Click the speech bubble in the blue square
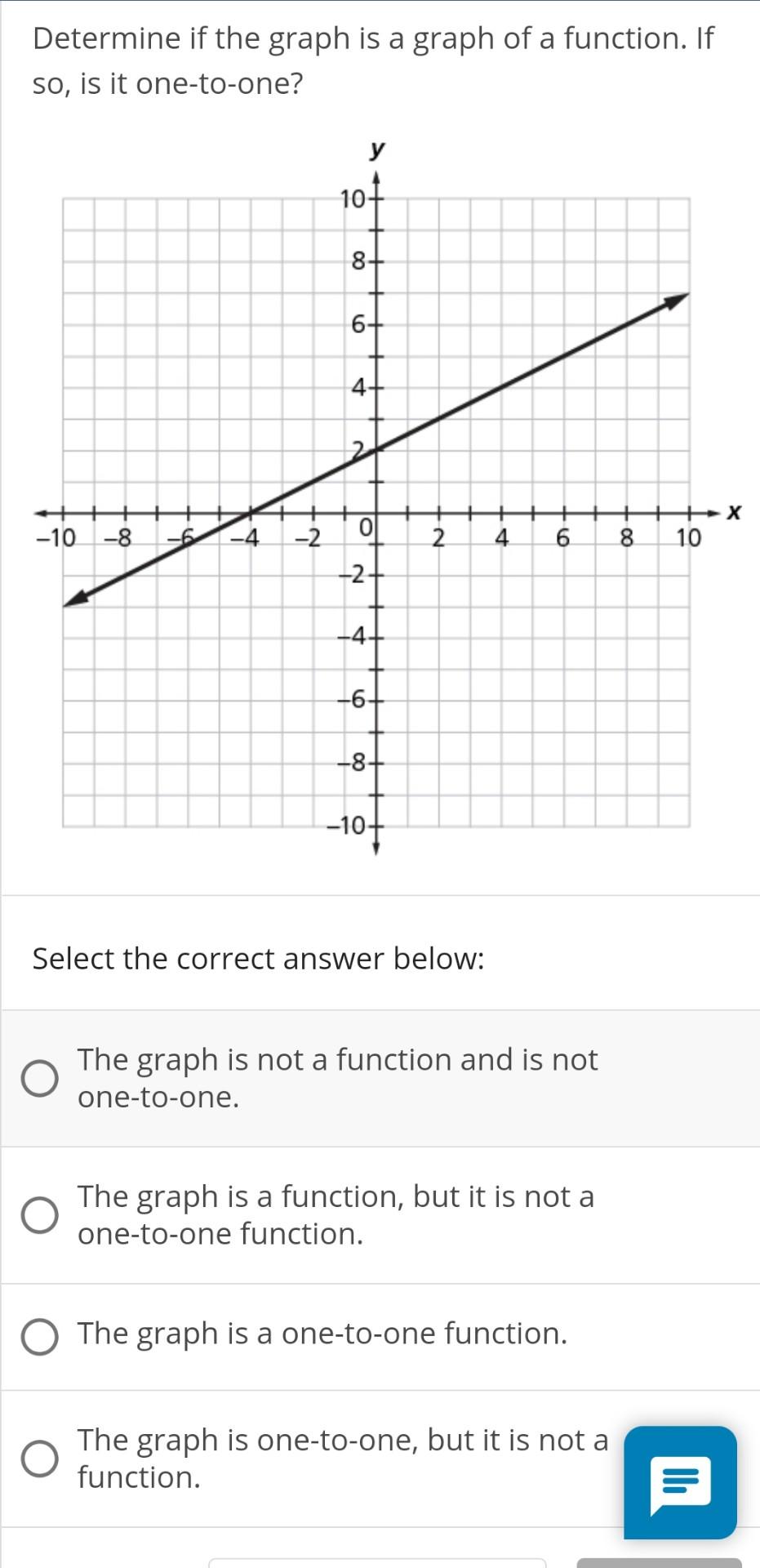 click(x=680, y=1484)
